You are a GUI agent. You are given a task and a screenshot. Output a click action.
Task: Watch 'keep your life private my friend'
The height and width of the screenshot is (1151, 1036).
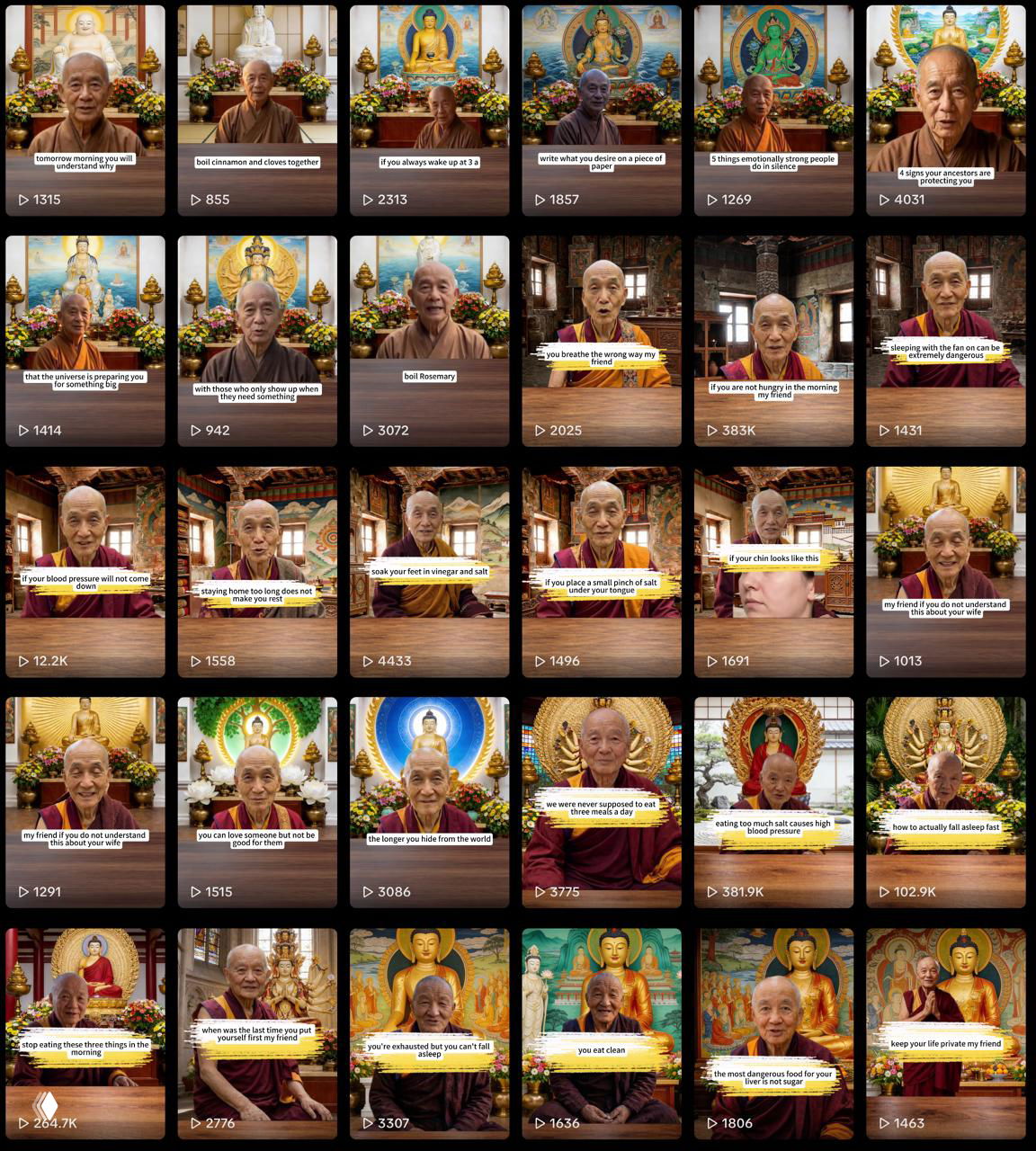point(945,1032)
